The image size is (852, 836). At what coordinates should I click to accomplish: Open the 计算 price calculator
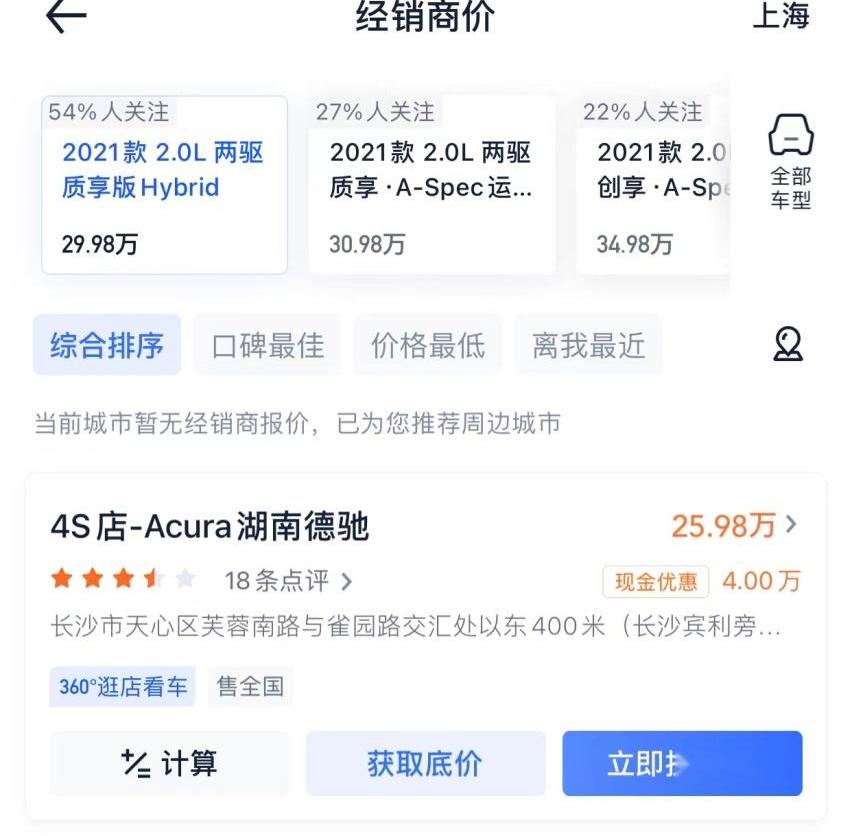tap(169, 764)
